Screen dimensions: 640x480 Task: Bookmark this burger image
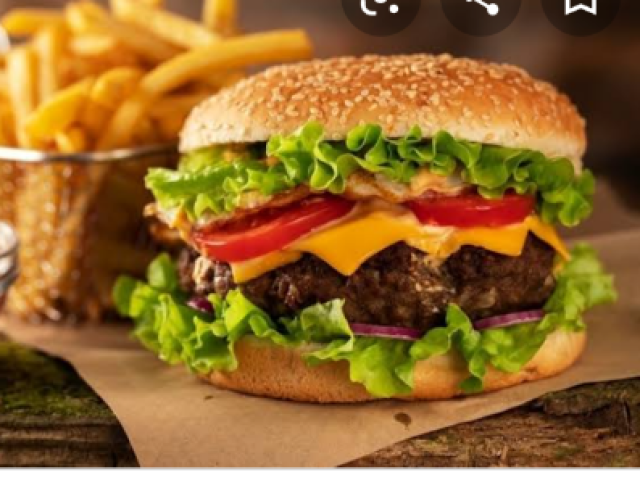pyautogui.click(x=582, y=8)
